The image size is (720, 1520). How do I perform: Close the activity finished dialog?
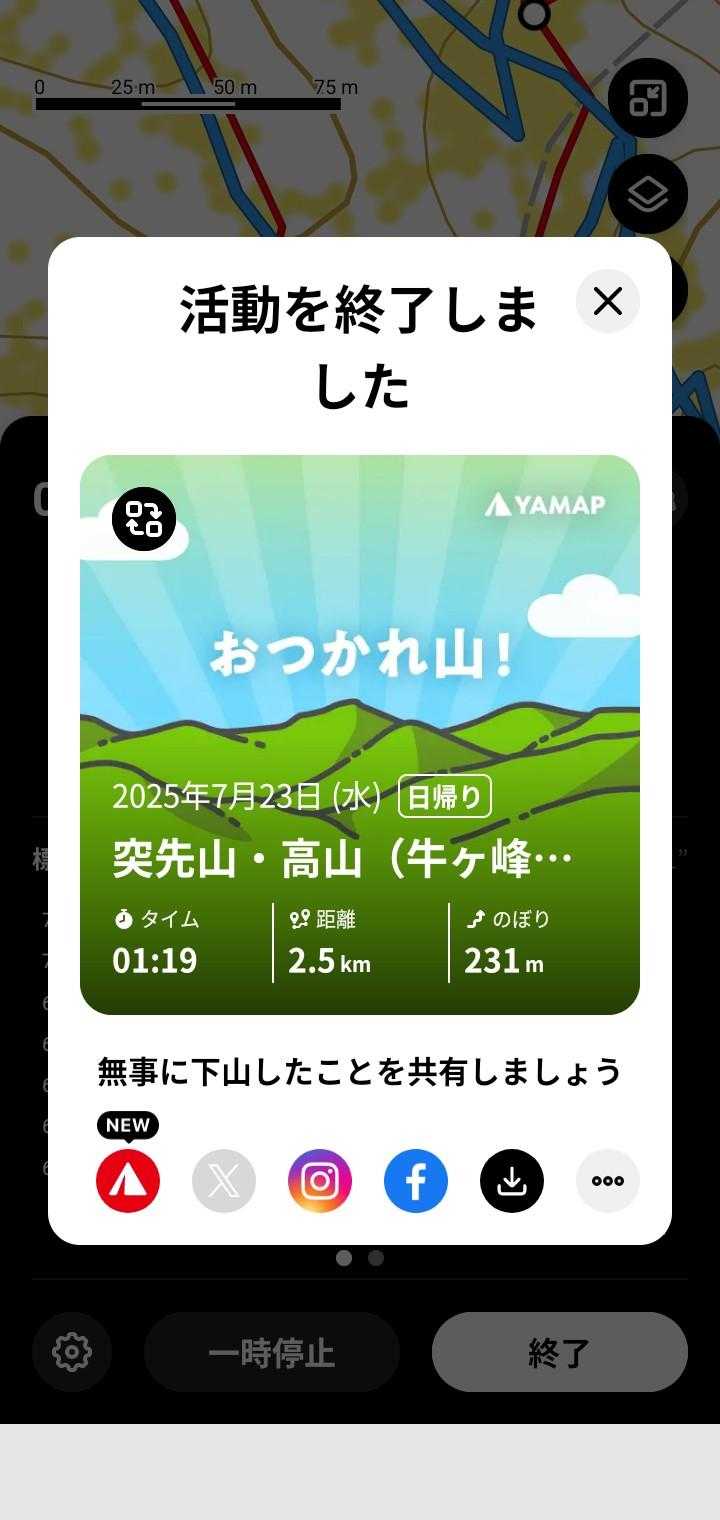608,301
